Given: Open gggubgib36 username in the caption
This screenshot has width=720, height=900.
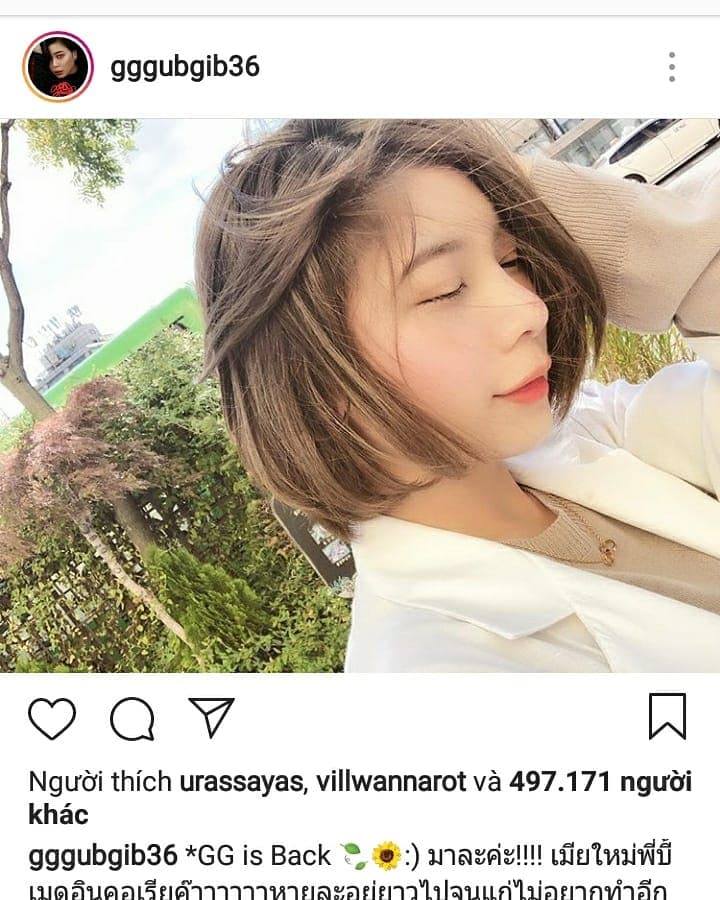Looking at the screenshot, I should [x=103, y=856].
